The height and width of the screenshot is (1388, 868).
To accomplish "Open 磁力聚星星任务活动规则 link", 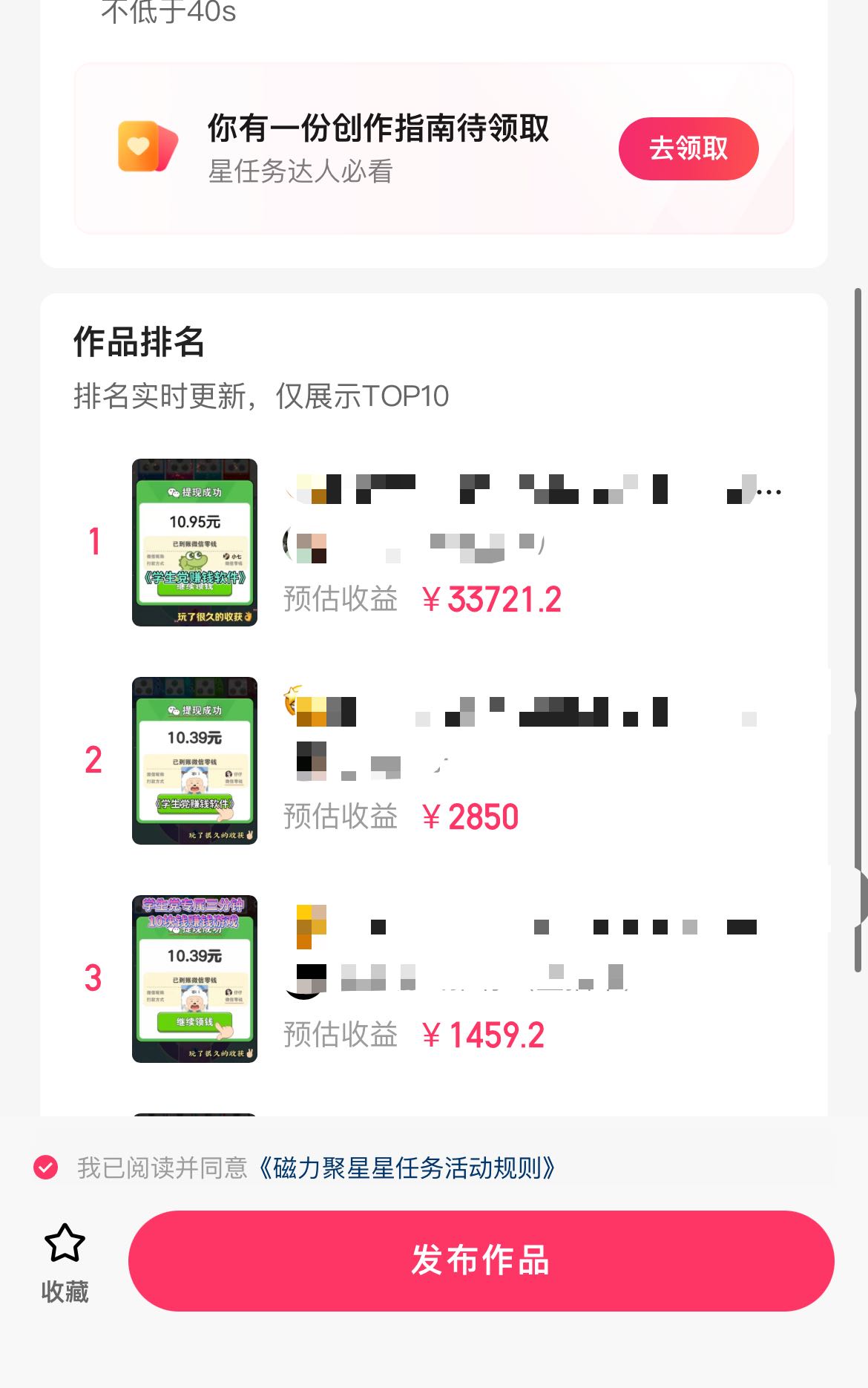I will 407,1168.
